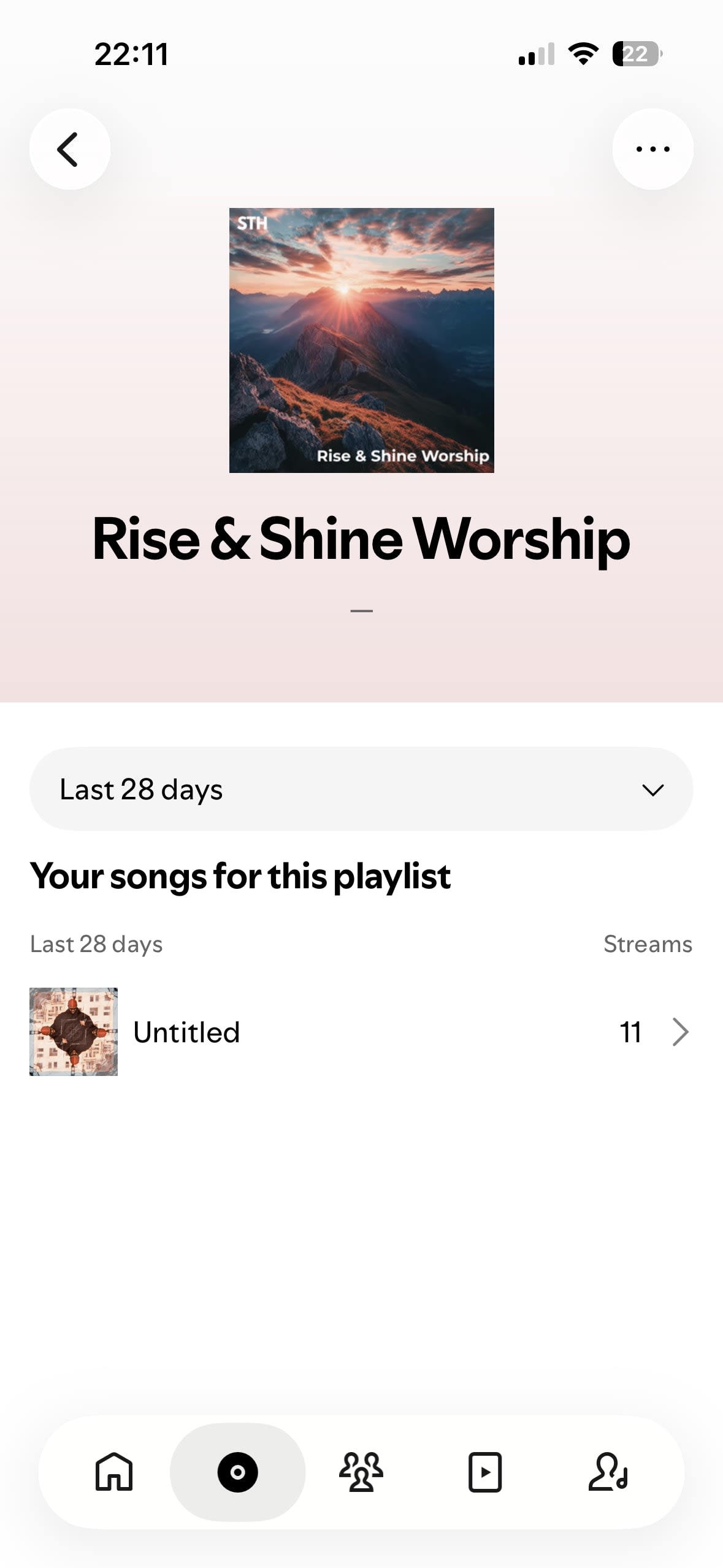
Task: Open the Music disc tab
Action: click(x=237, y=1472)
